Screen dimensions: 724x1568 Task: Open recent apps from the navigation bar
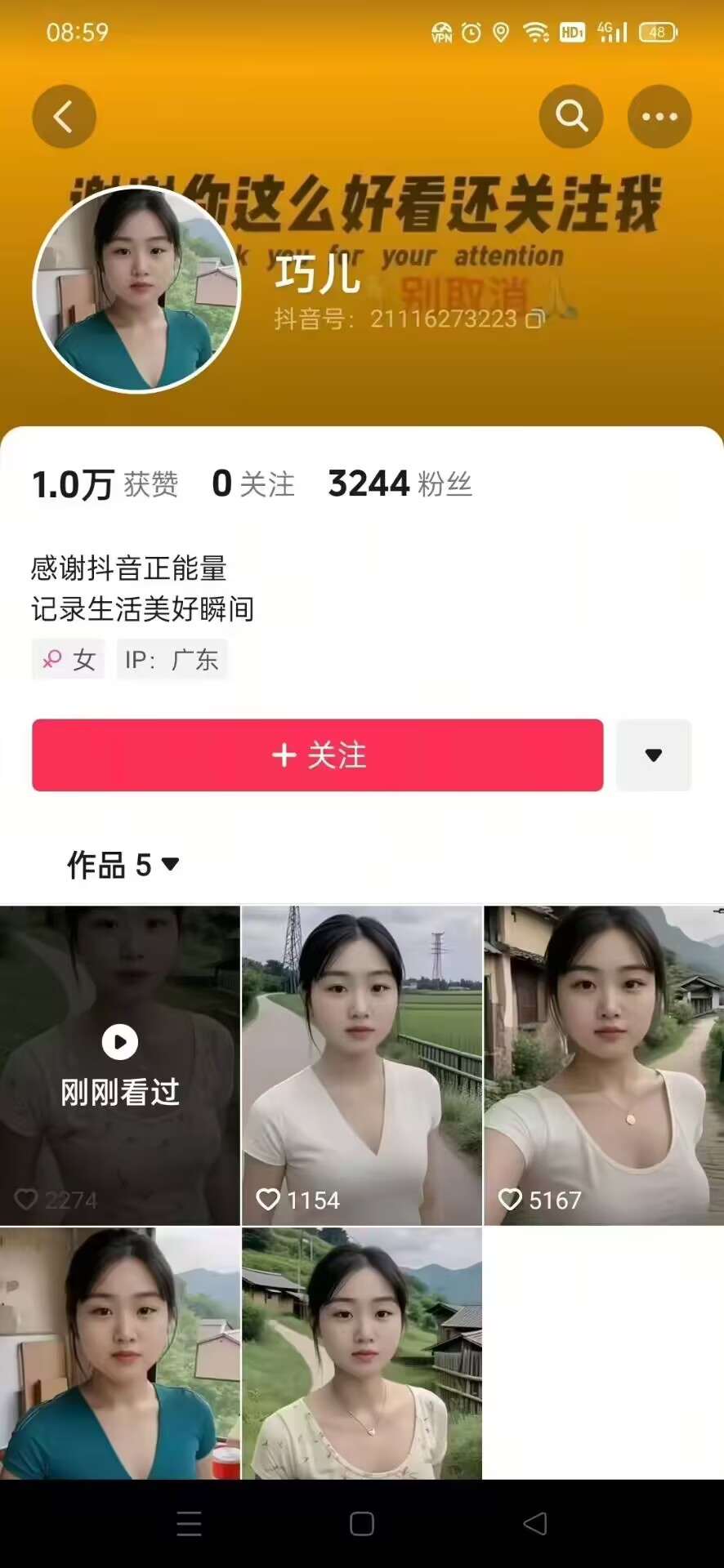[x=189, y=1524]
